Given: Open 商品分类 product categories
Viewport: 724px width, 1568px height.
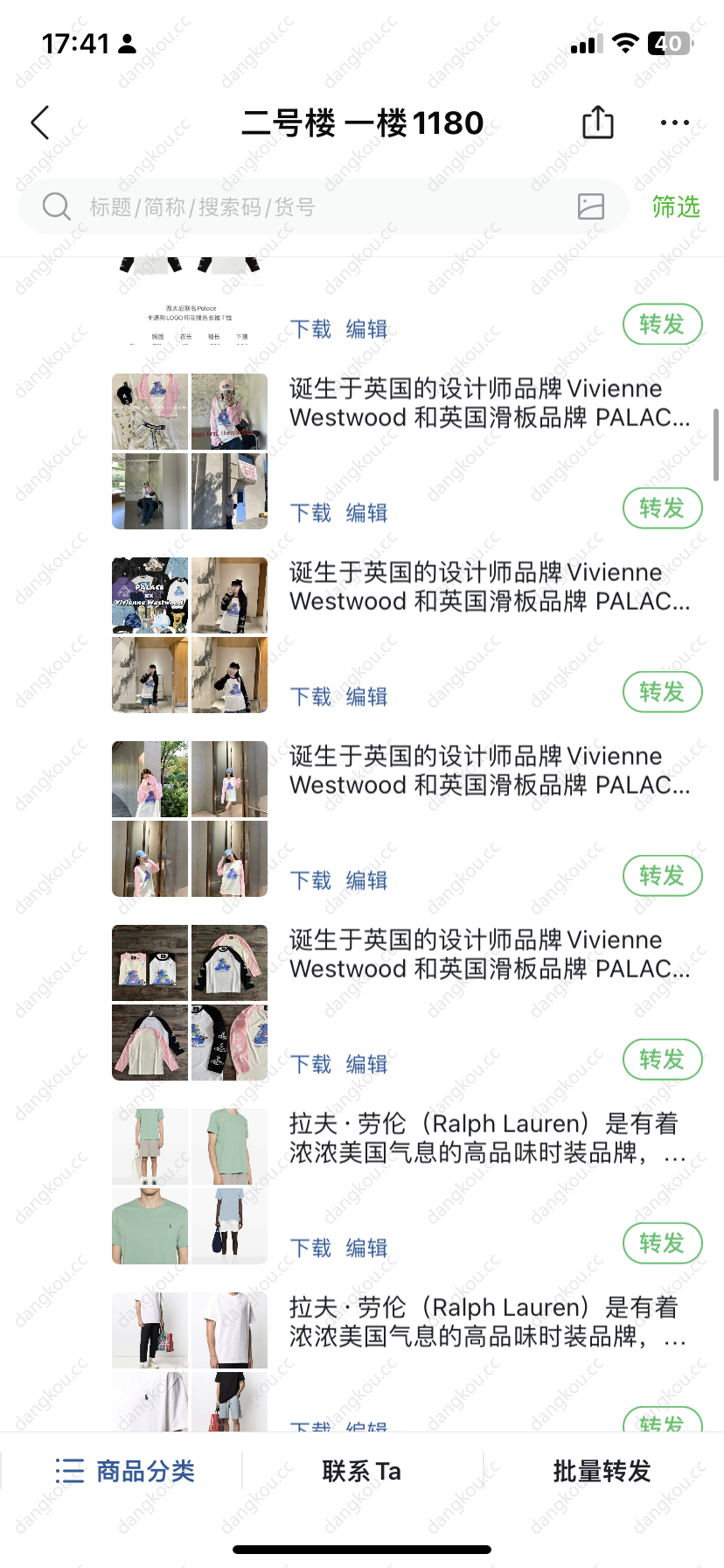Looking at the screenshot, I should [x=125, y=1471].
